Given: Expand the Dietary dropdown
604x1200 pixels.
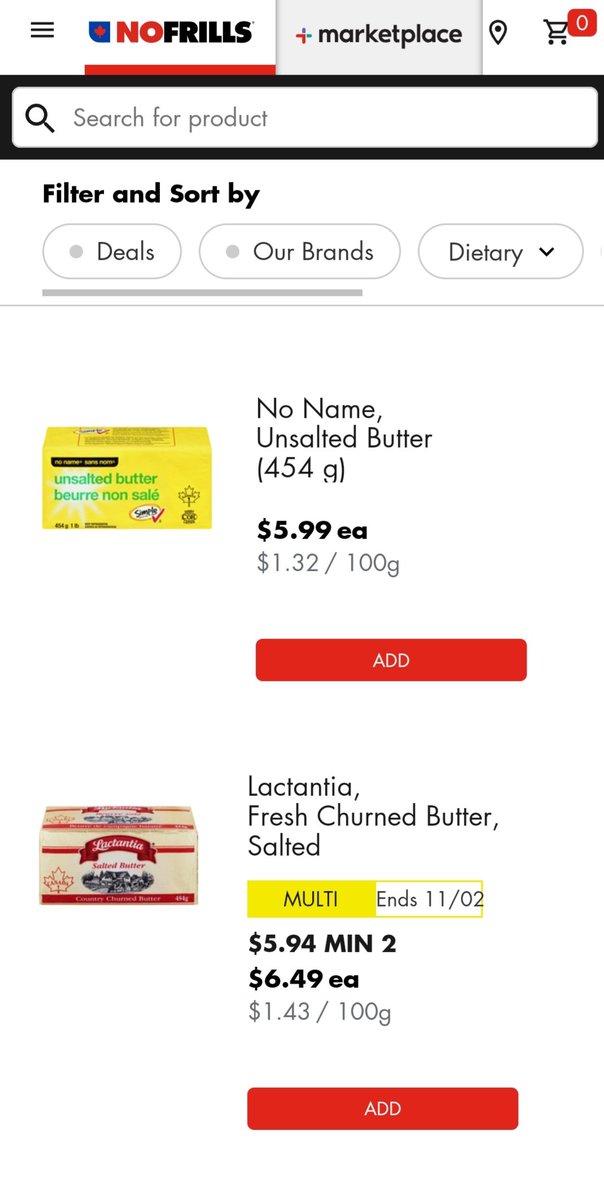Looking at the screenshot, I should tap(500, 252).
